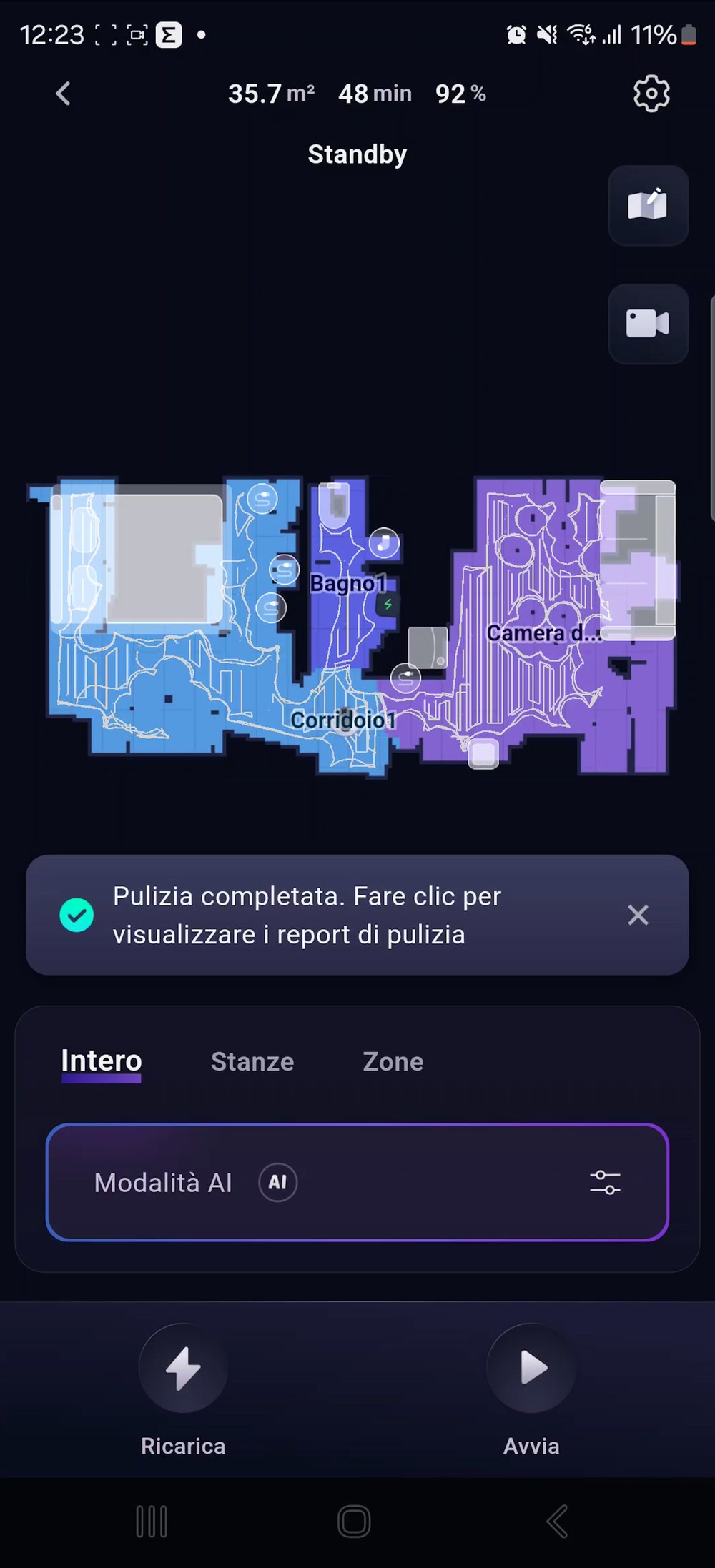Select the Bagno1 room on the map

tap(347, 583)
